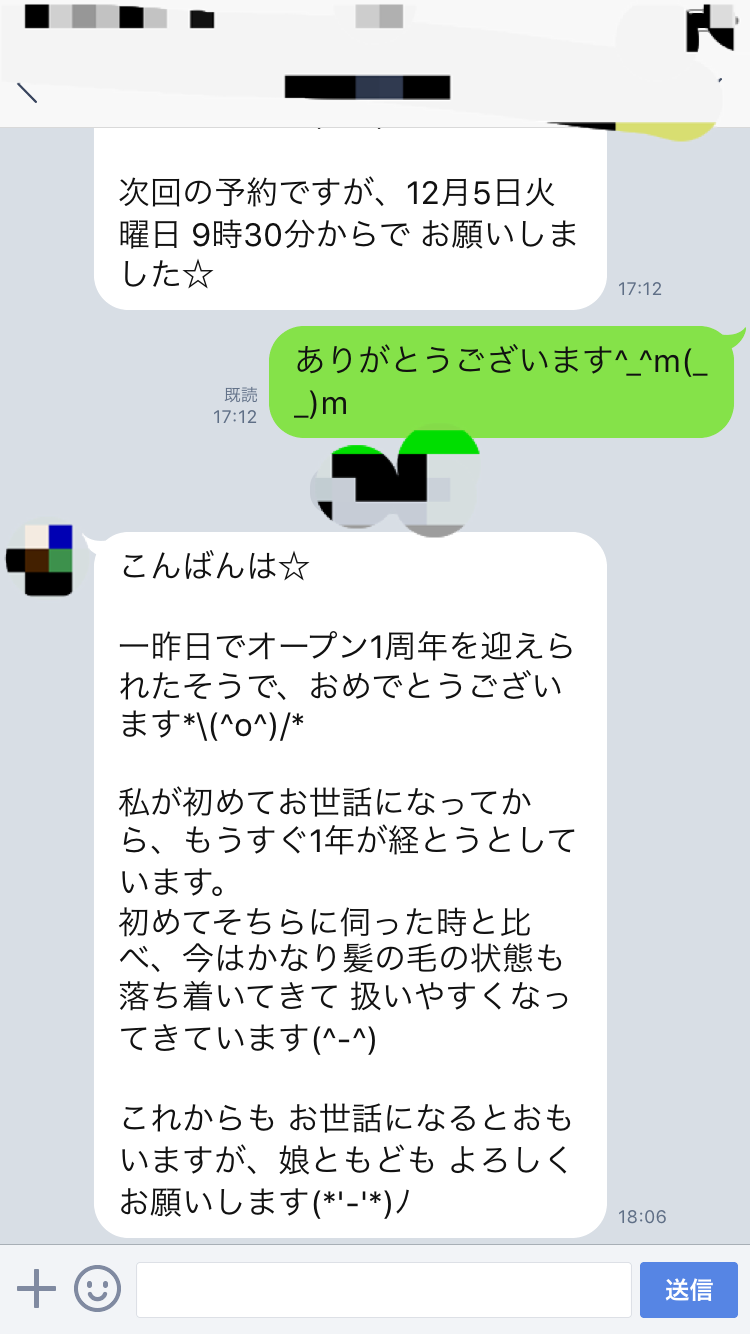The image size is (750, 1334).
Task: Tap the blue 送信 send button
Action: (688, 1289)
